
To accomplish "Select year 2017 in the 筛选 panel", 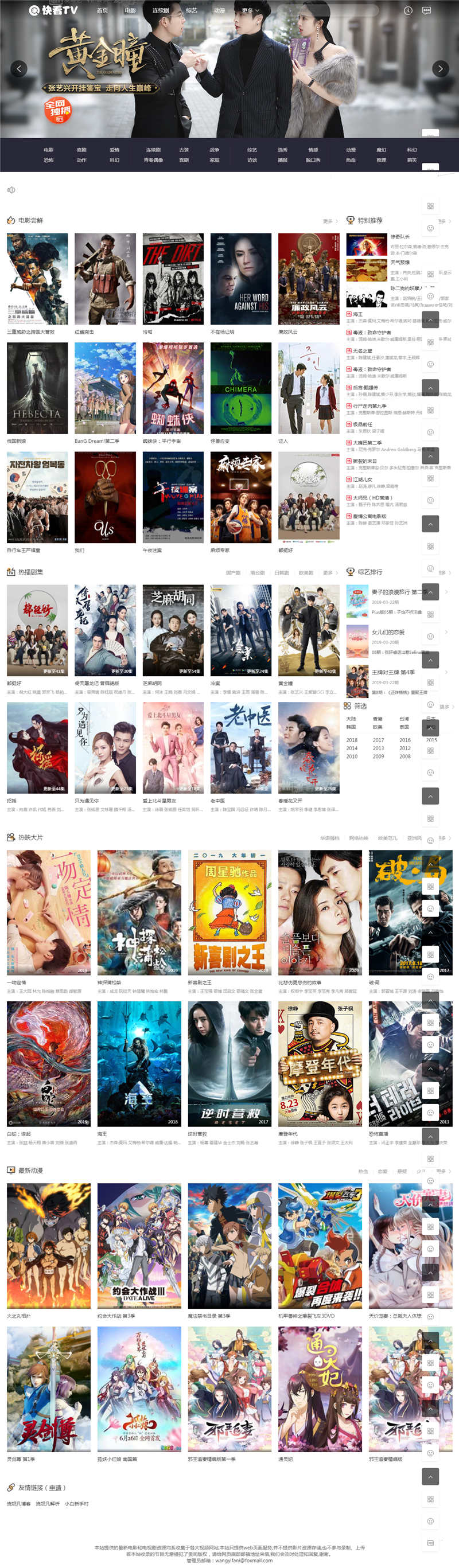I will [x=378, y=740].
